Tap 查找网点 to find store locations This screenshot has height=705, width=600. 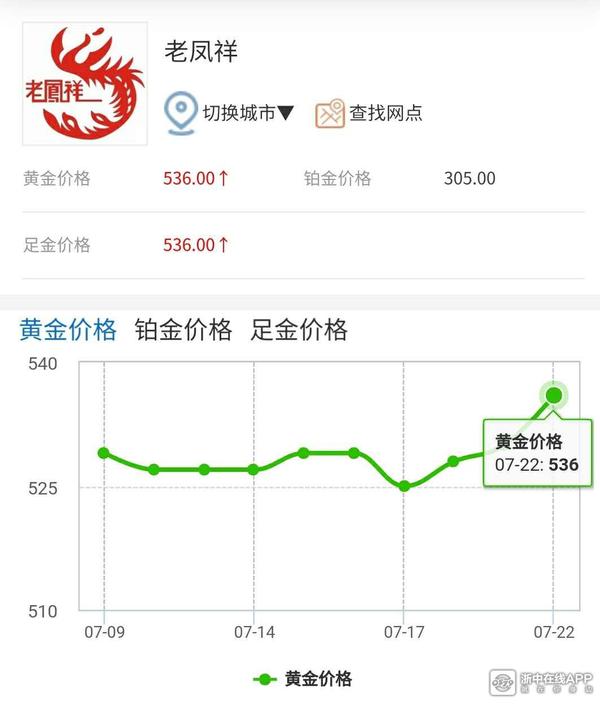coord(370,113)
